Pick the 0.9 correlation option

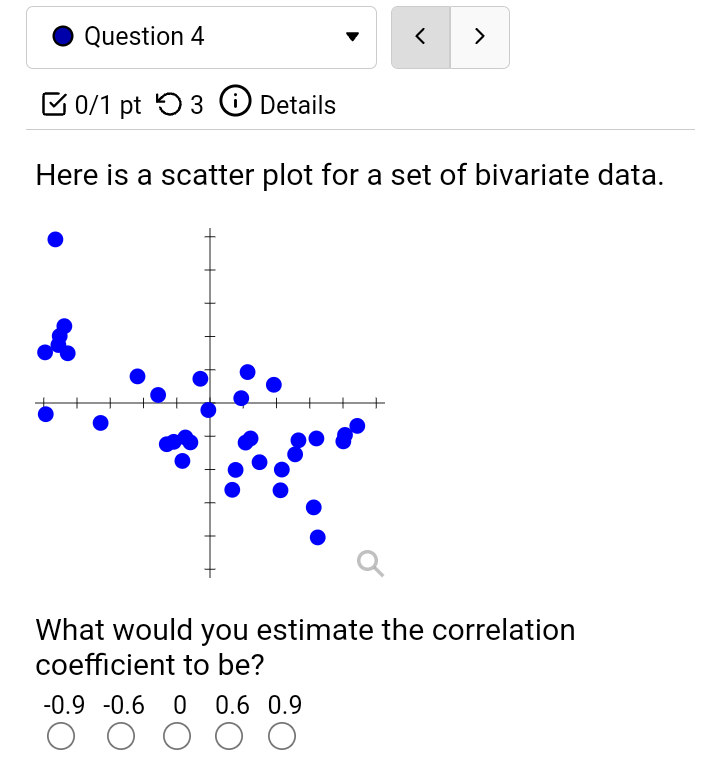point(281,736)
